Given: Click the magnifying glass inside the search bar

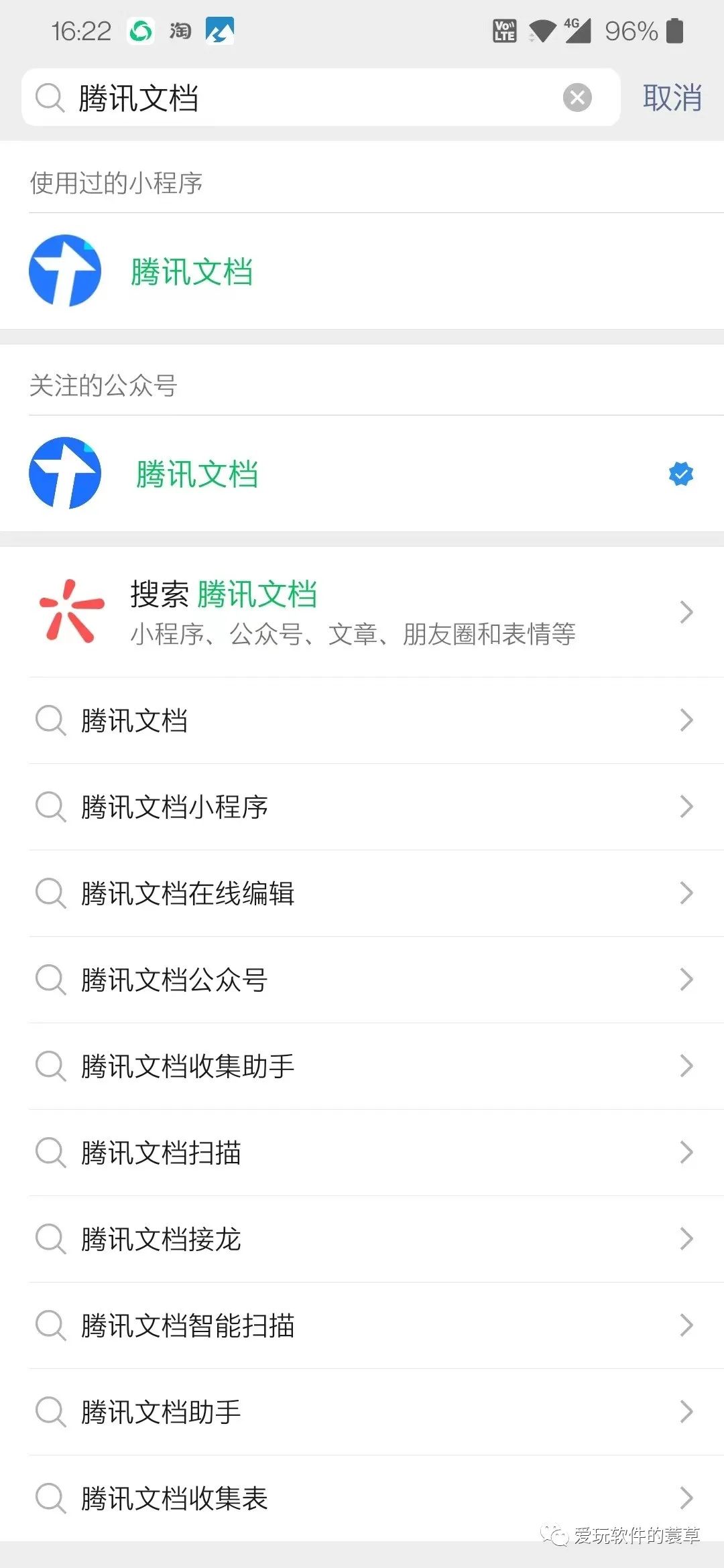Looking at the screenshot, I should pyautogui.click(x=48, y=98).
